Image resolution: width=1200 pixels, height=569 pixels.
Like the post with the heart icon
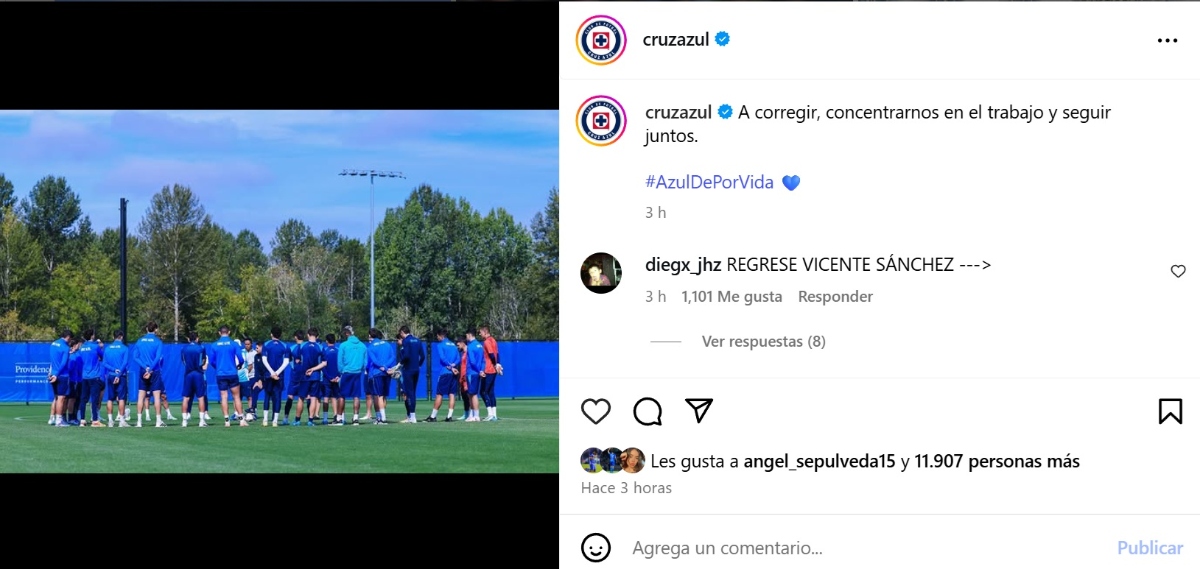pos(596,411)
